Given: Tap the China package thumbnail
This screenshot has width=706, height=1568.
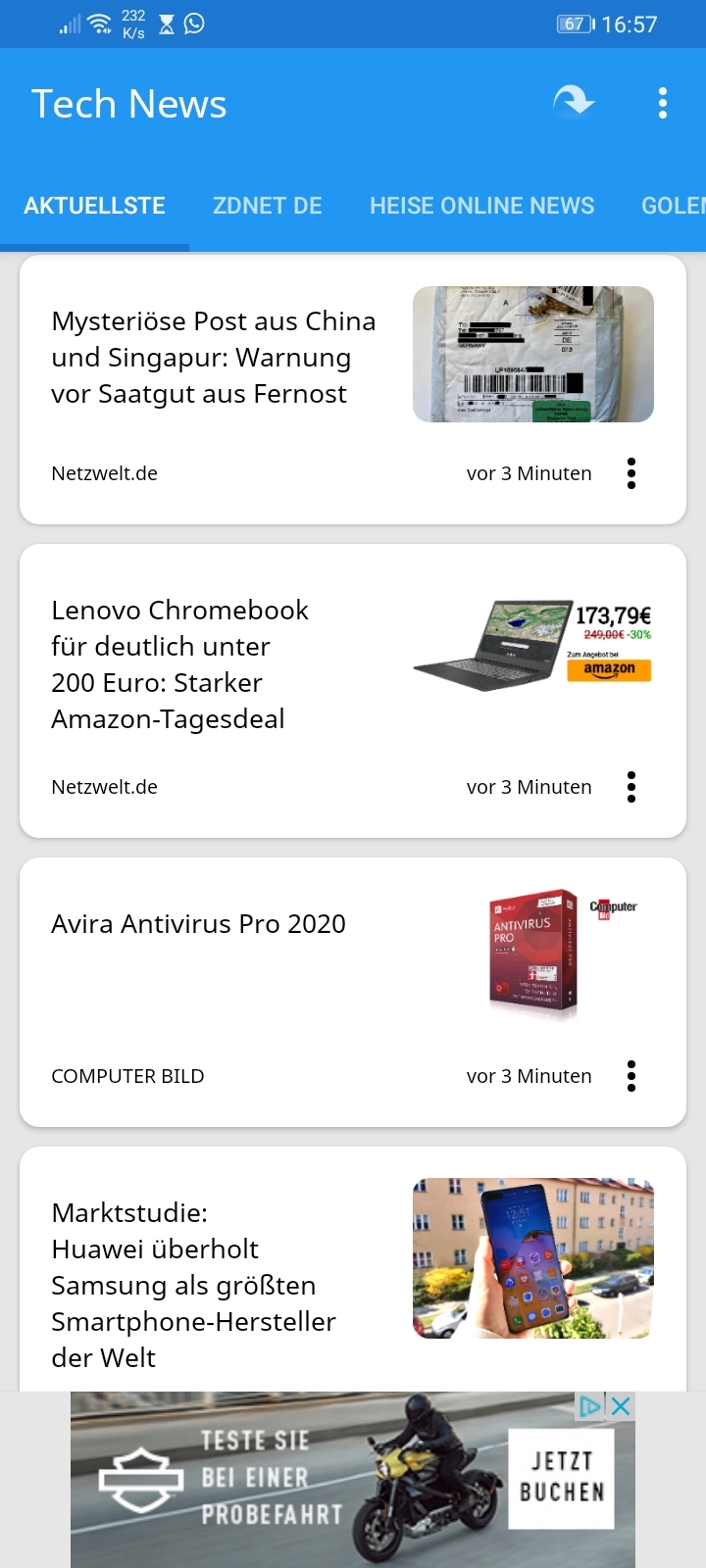Looking at the screenshot, I should pyautogui.click(x=532, y=355).
